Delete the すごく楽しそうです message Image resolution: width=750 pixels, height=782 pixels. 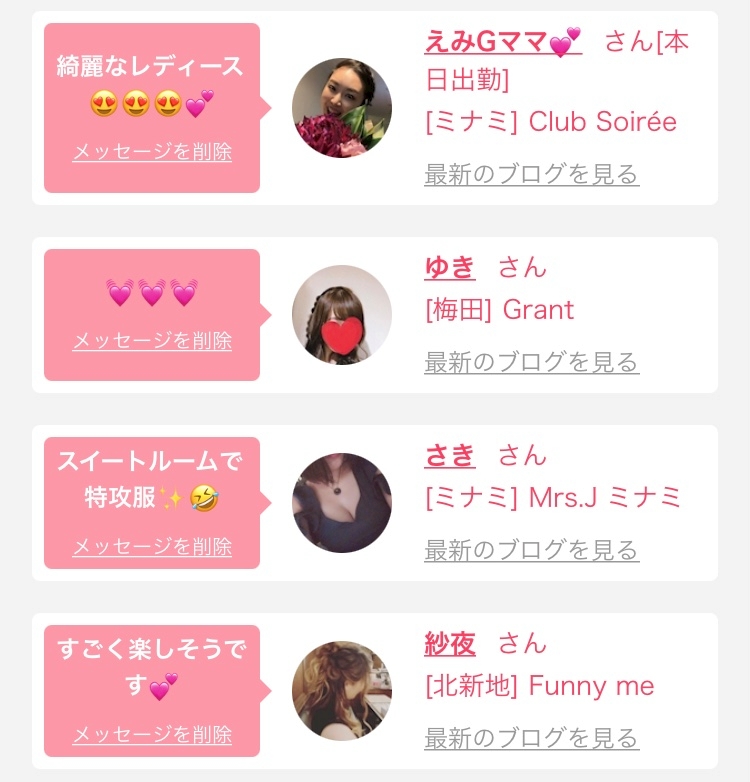[152, 734]
